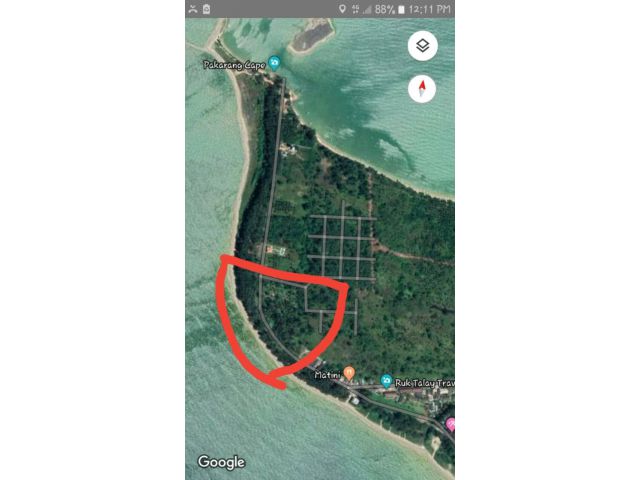Tap the compass to reset north
Screen dimensions: 640x480
423,89
